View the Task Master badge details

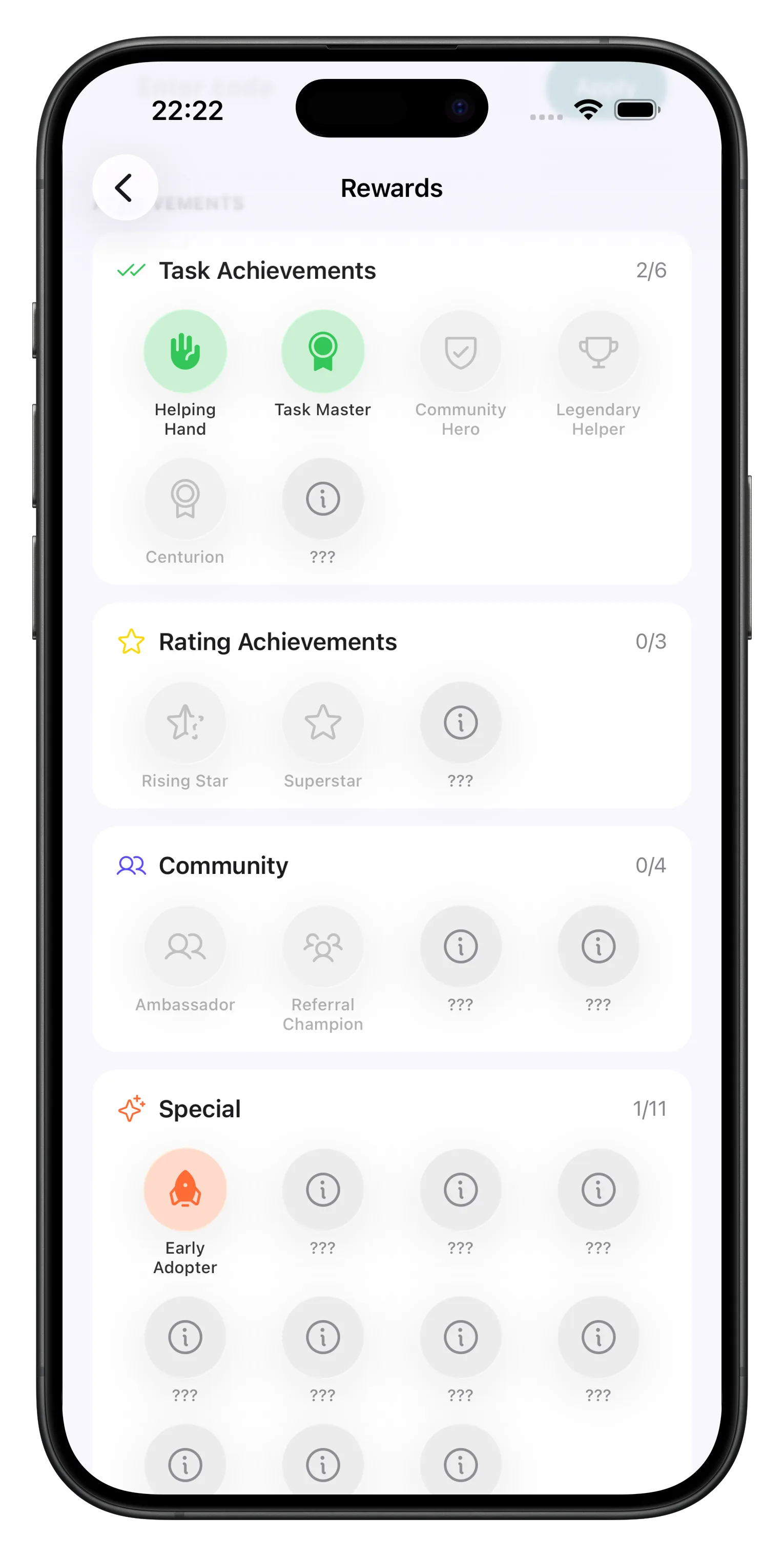pyautogui.click(x=322, y=351)
